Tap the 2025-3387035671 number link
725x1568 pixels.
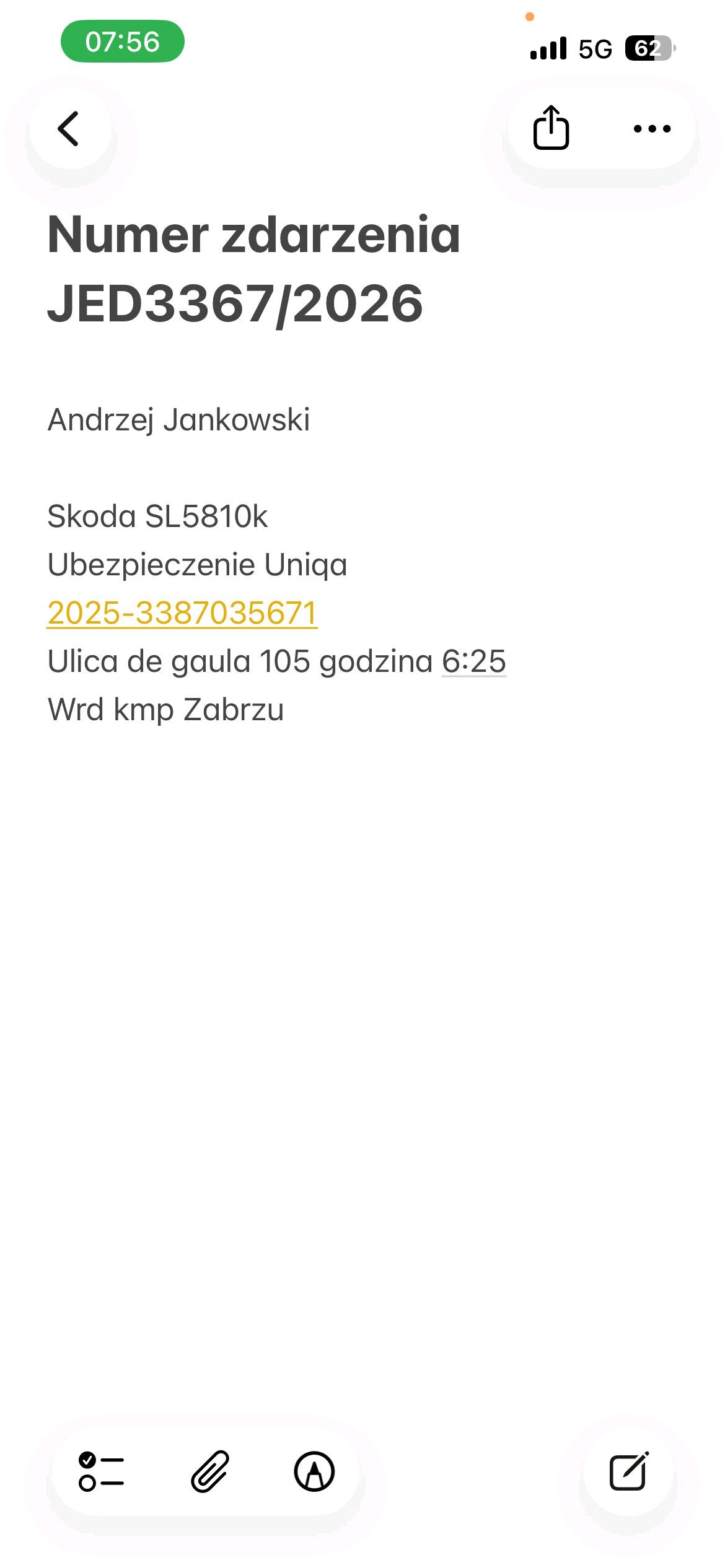(182, 613)
